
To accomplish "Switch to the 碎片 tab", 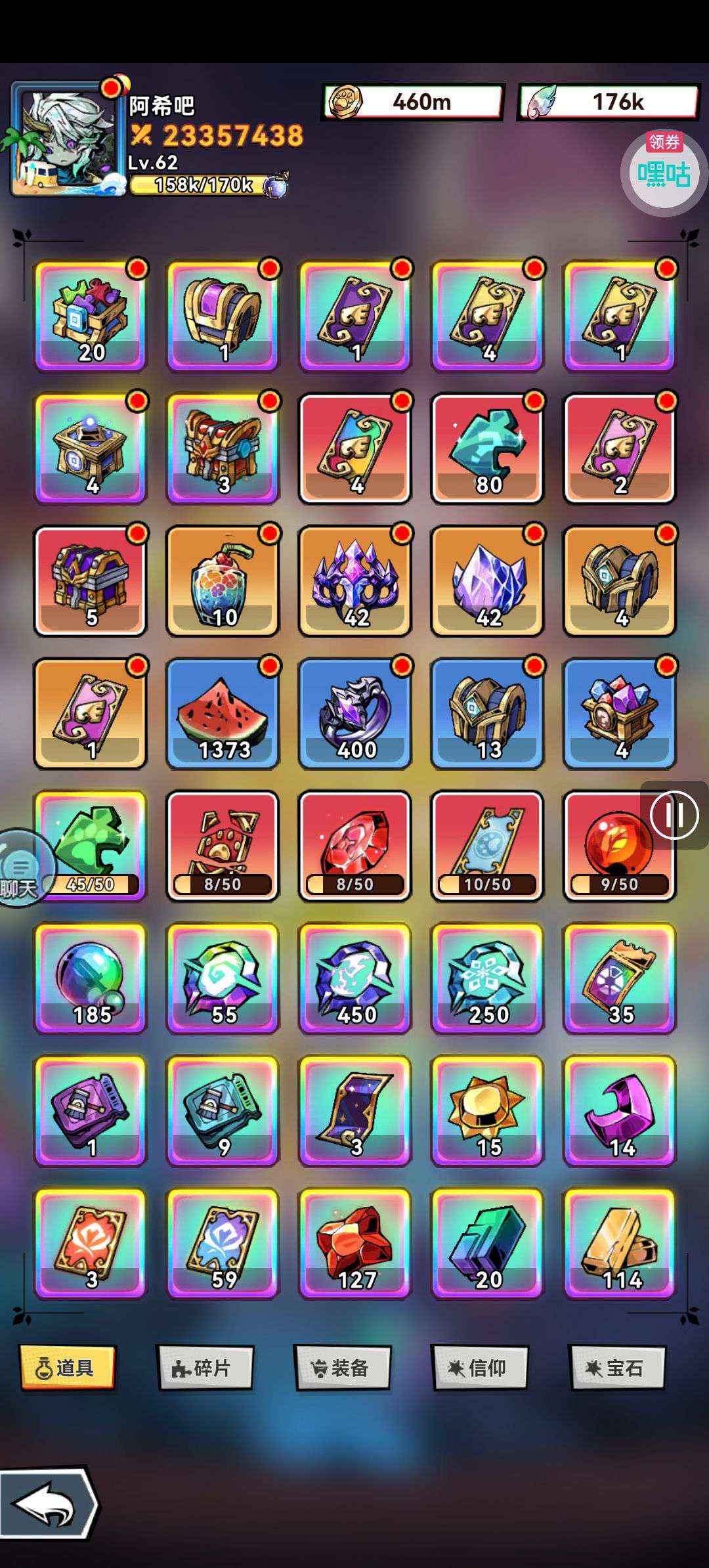I will (x=205, y=1368).
